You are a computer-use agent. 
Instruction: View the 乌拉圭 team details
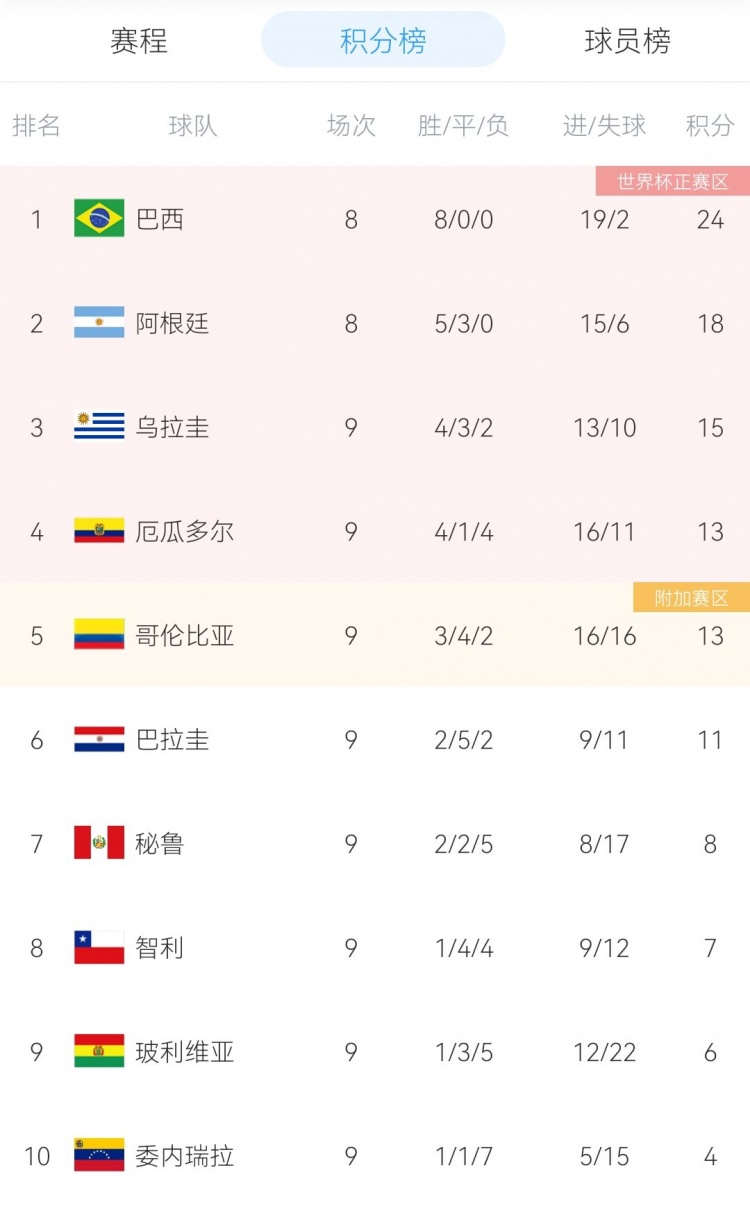click(375, 427)
